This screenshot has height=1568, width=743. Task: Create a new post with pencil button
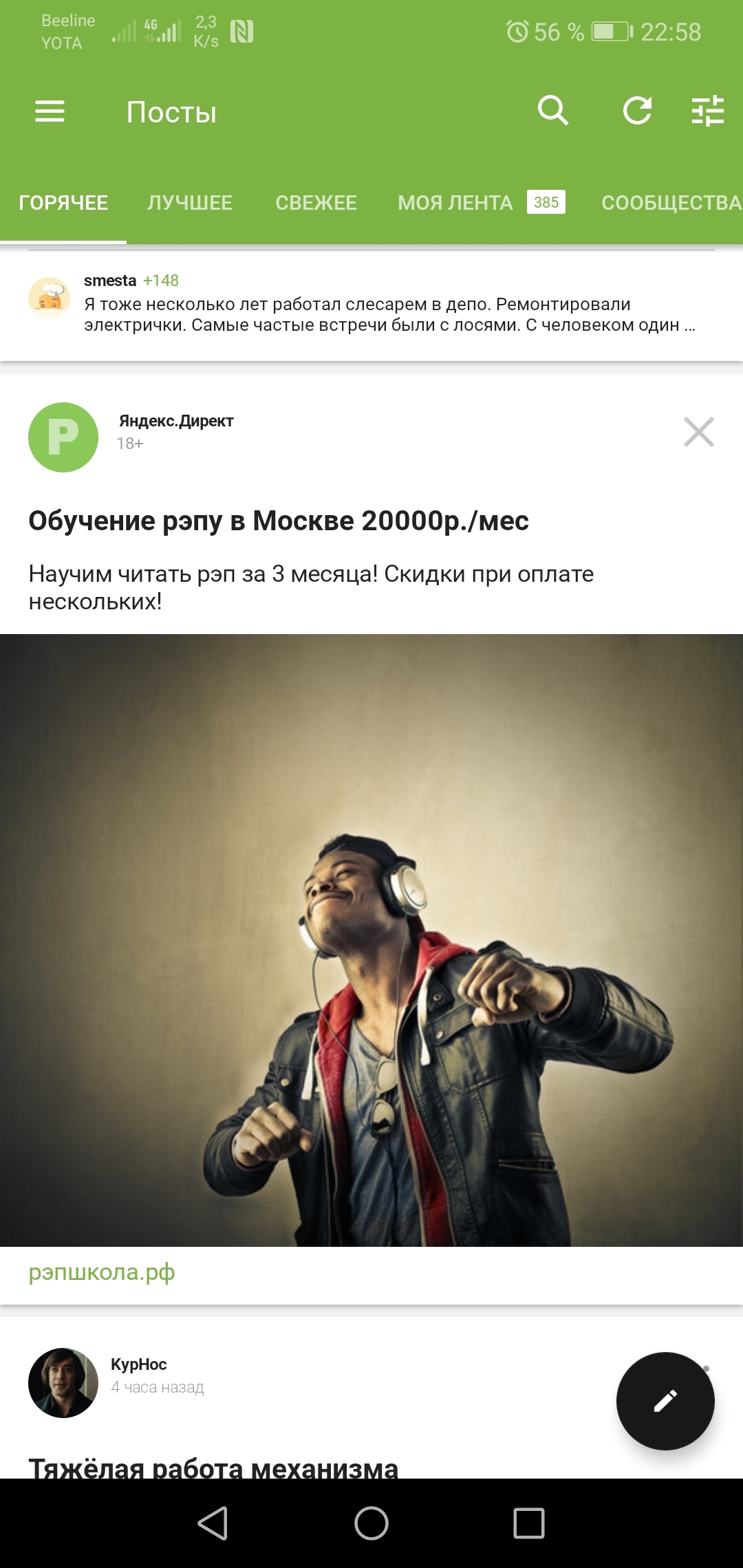tap(665, 1401)
